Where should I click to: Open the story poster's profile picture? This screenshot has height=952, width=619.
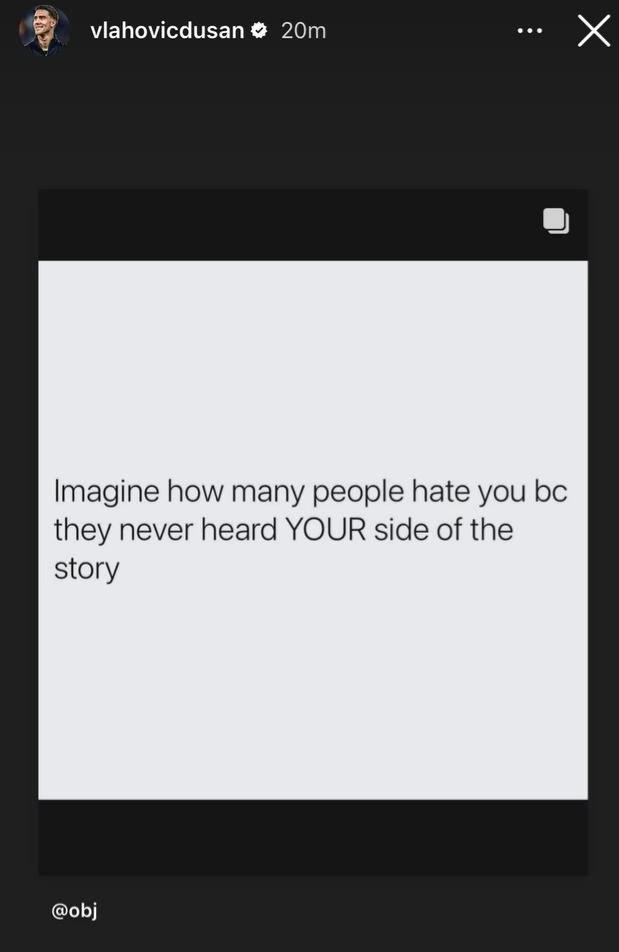pyautogui.click(x=44, y=31)
